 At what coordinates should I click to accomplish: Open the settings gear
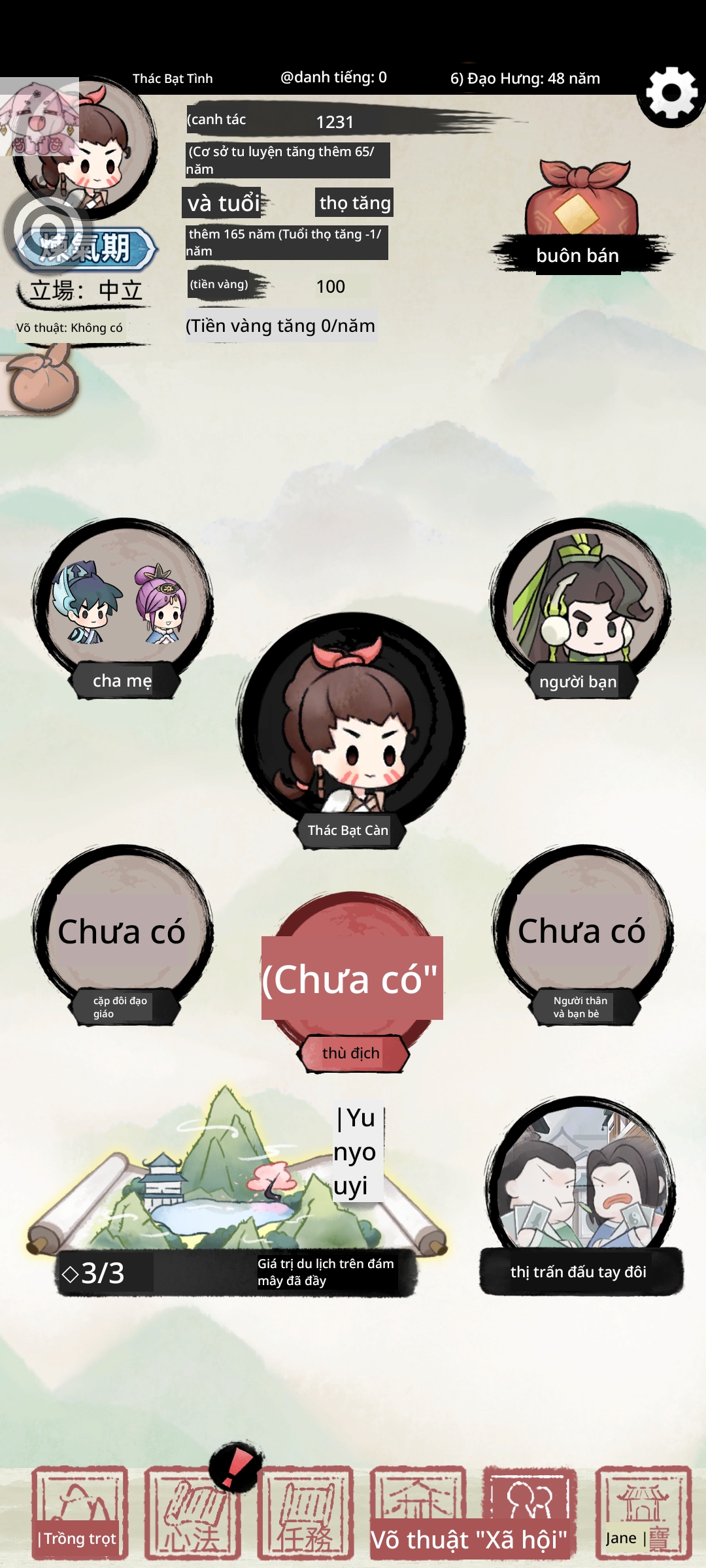[x=671, y=93]
